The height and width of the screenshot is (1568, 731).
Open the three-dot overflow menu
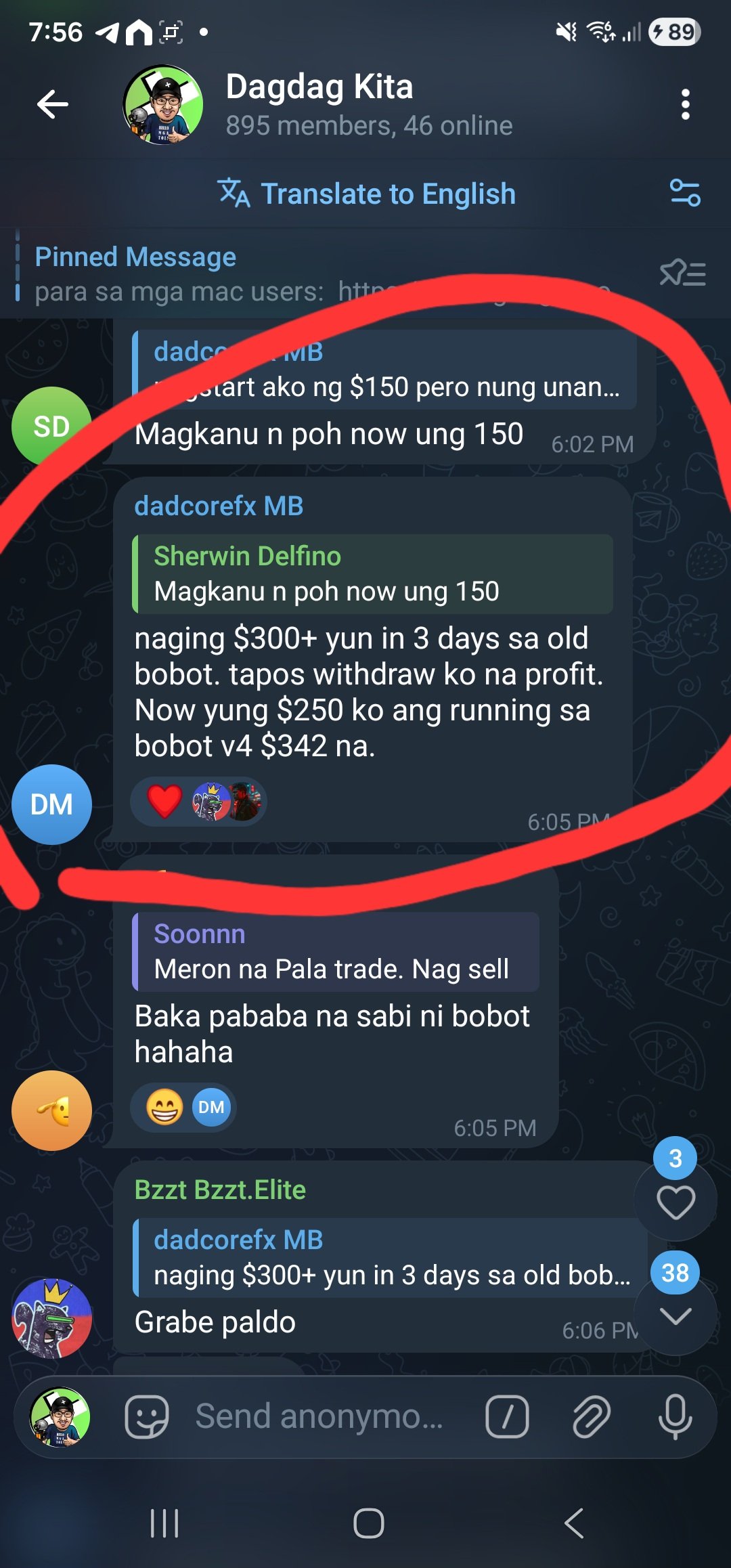686,103
